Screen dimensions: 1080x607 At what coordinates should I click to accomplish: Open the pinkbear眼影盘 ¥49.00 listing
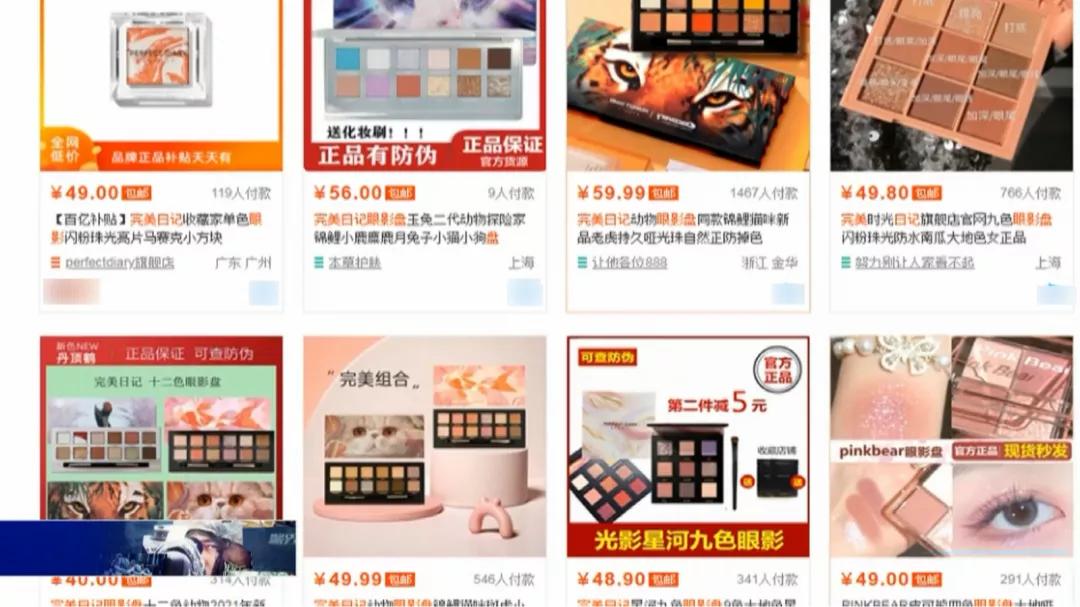pos(950,445)
